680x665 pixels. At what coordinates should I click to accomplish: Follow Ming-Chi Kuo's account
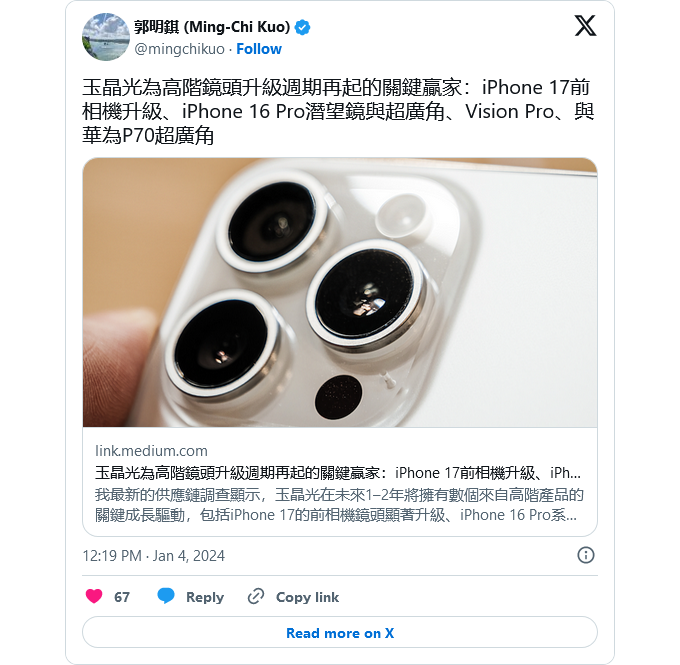(x=259, y=49)
